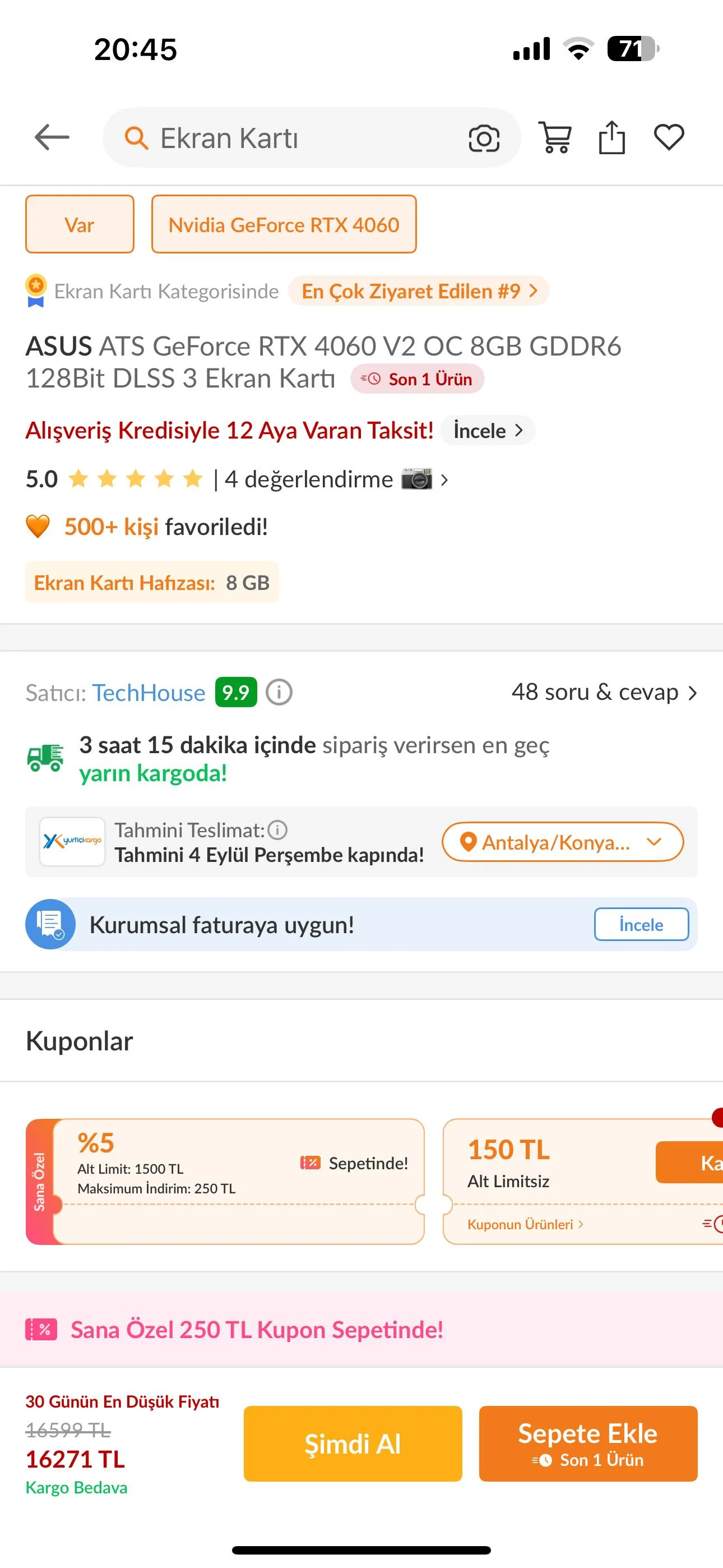Tap Sepete Ekle button
Screen dimensions: 723x1568
coord(588,1444)
